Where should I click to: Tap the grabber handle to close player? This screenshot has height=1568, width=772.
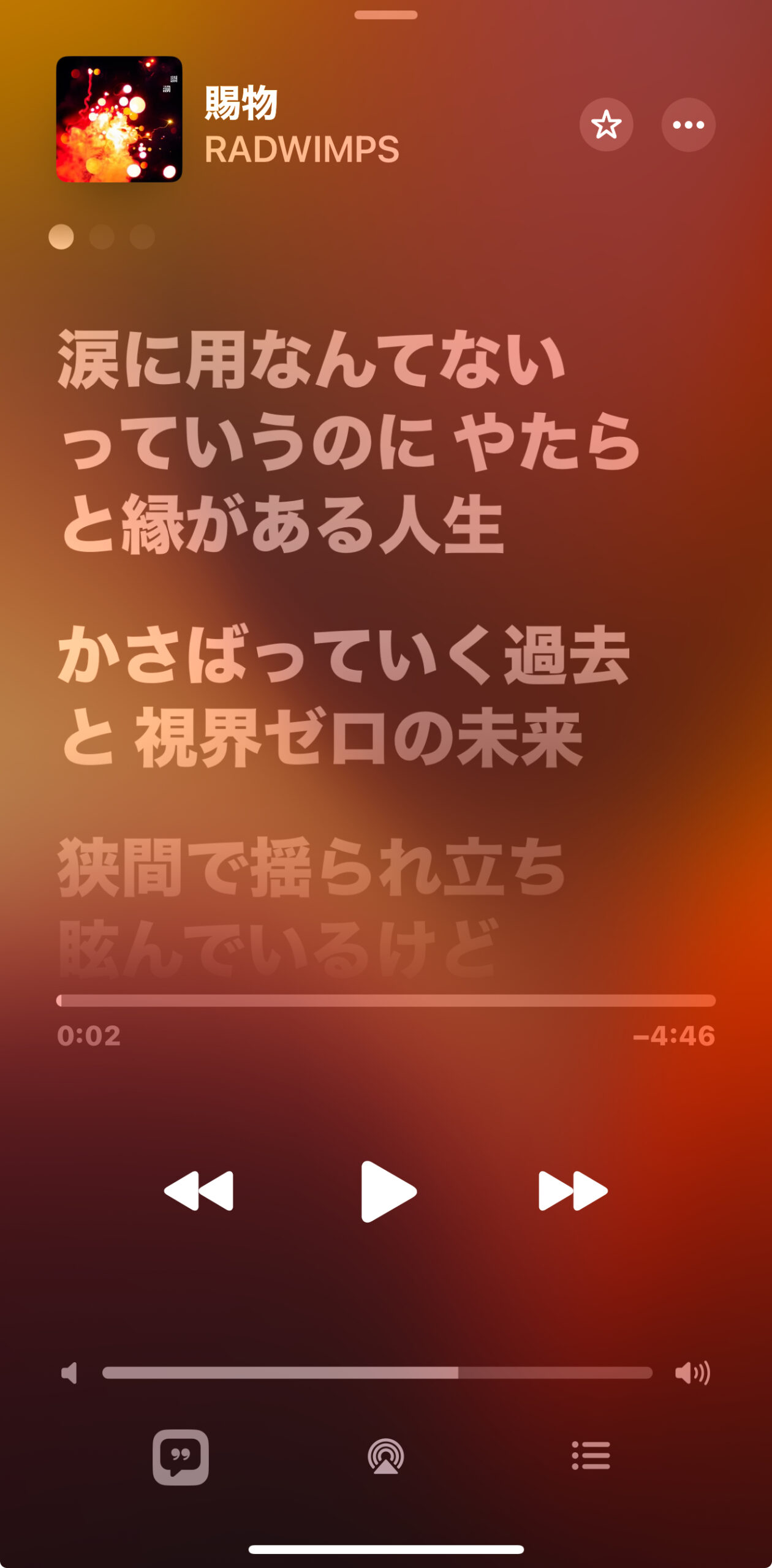click(386, 15)
